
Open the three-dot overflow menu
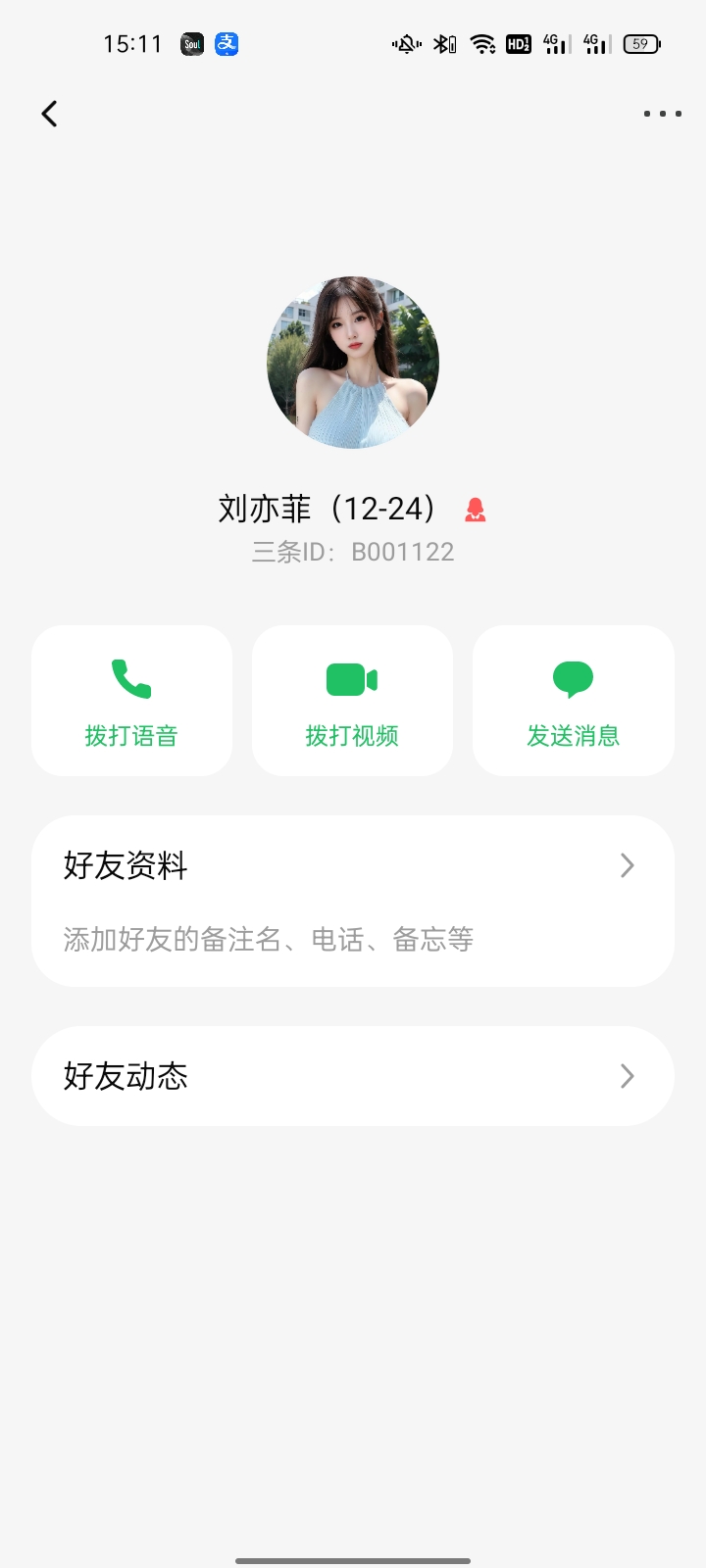coord(663,114)
